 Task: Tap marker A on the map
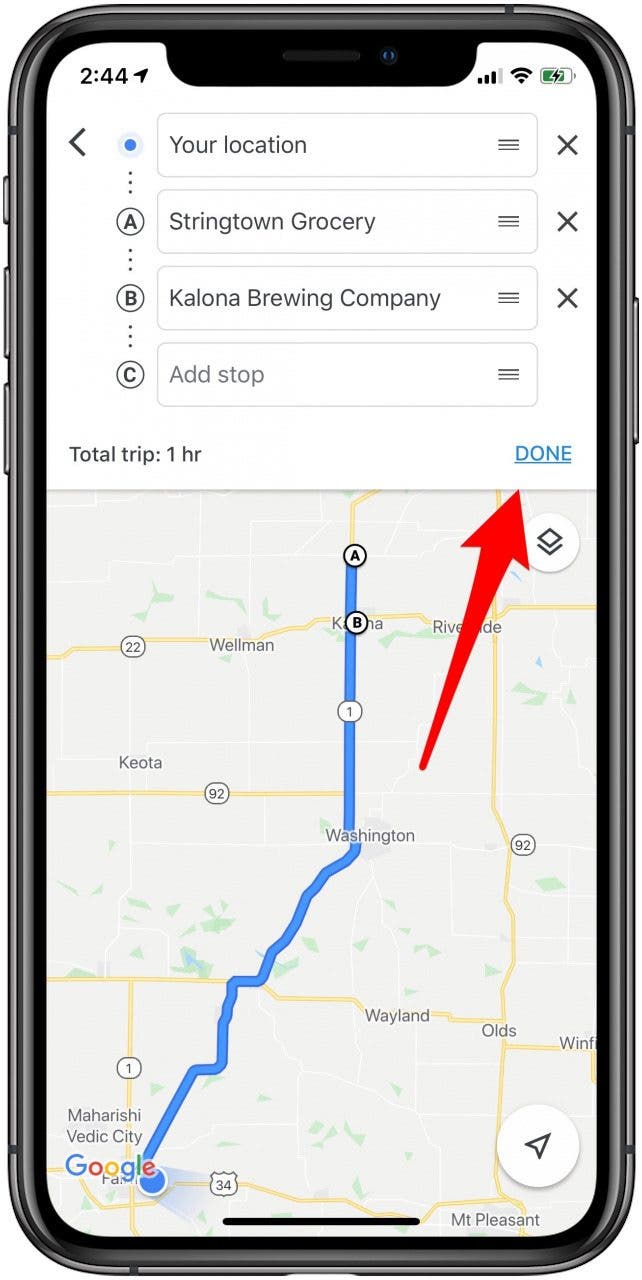353,556
